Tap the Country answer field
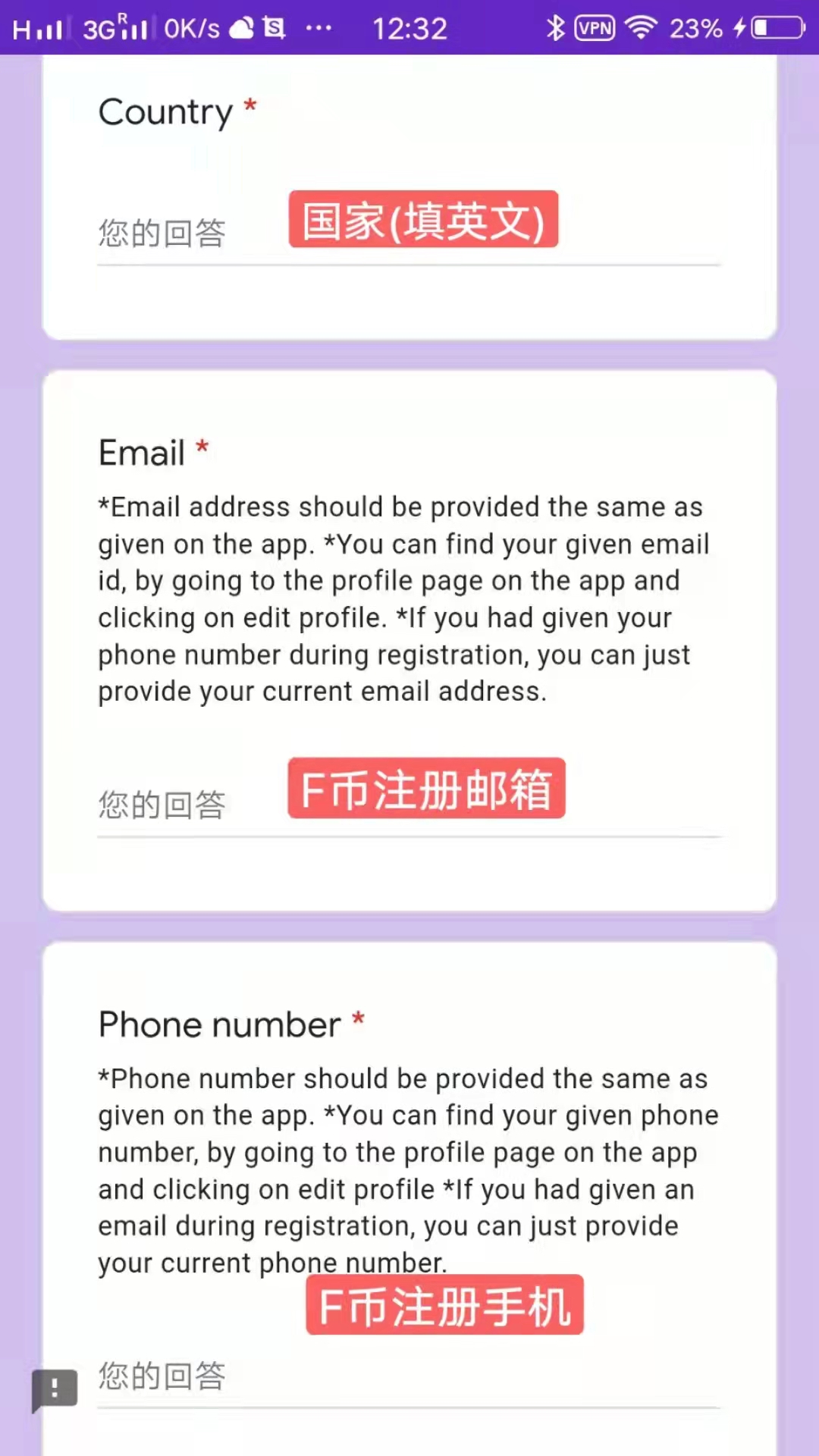 pyautogui.click(x=409, y=234)
